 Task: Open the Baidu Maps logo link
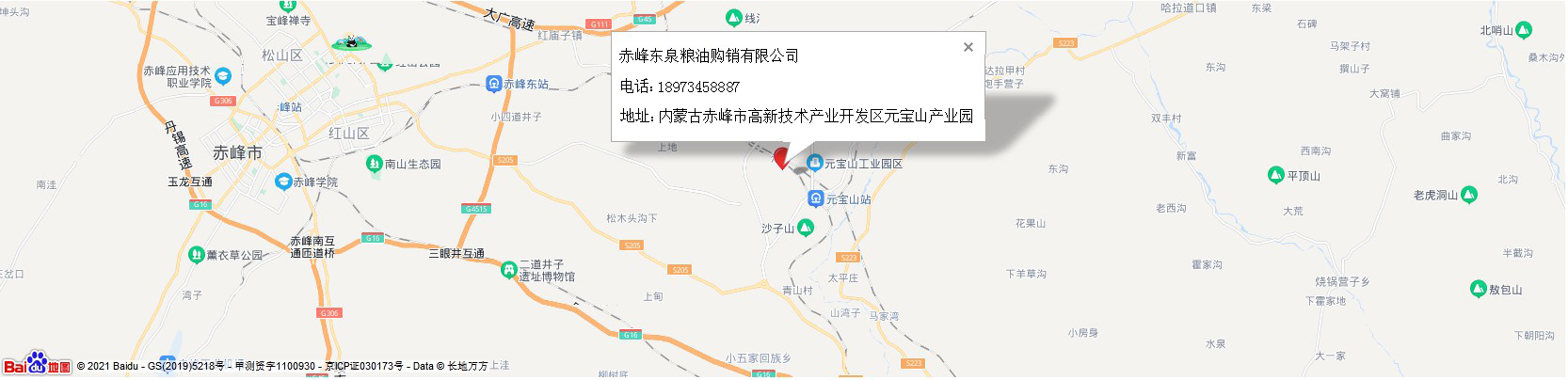pos(37,364)
